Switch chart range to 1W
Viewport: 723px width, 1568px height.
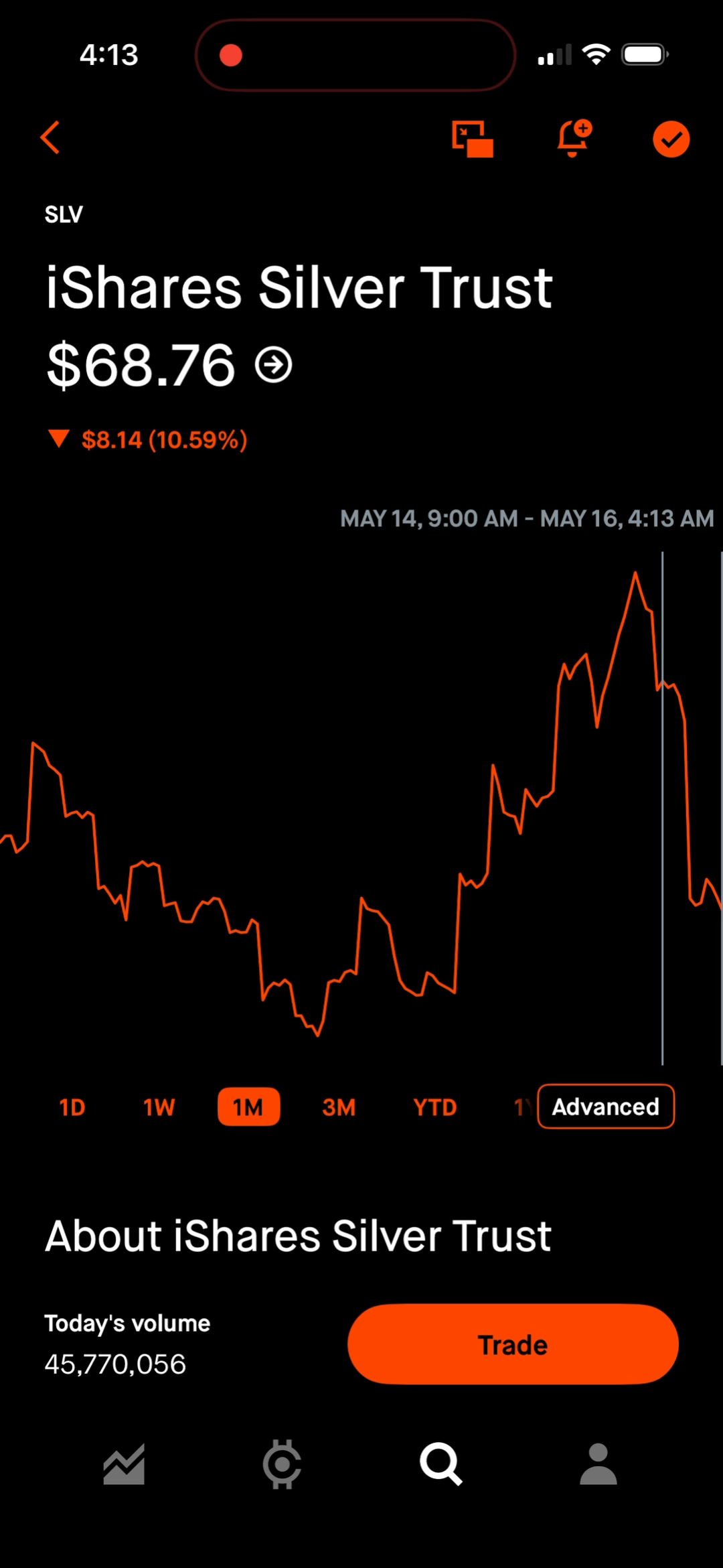pyautogui.click(x=159, y=1107)
